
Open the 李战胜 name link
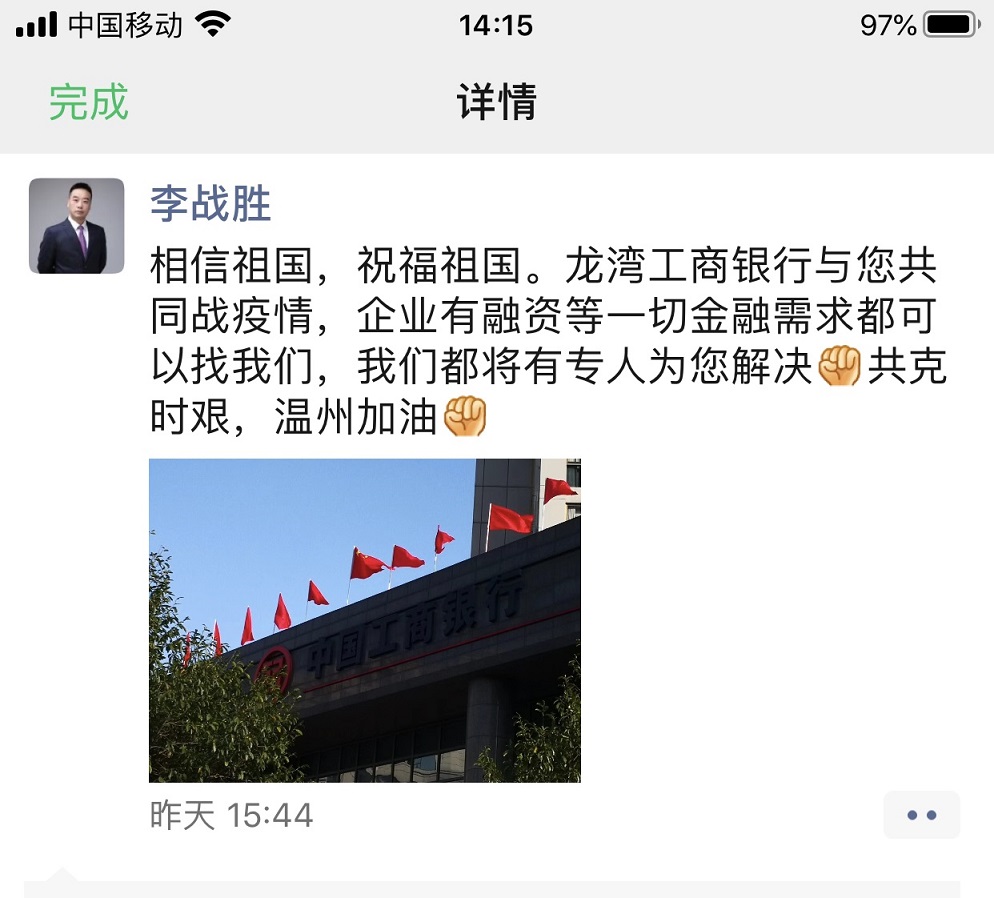pos(211,204)
